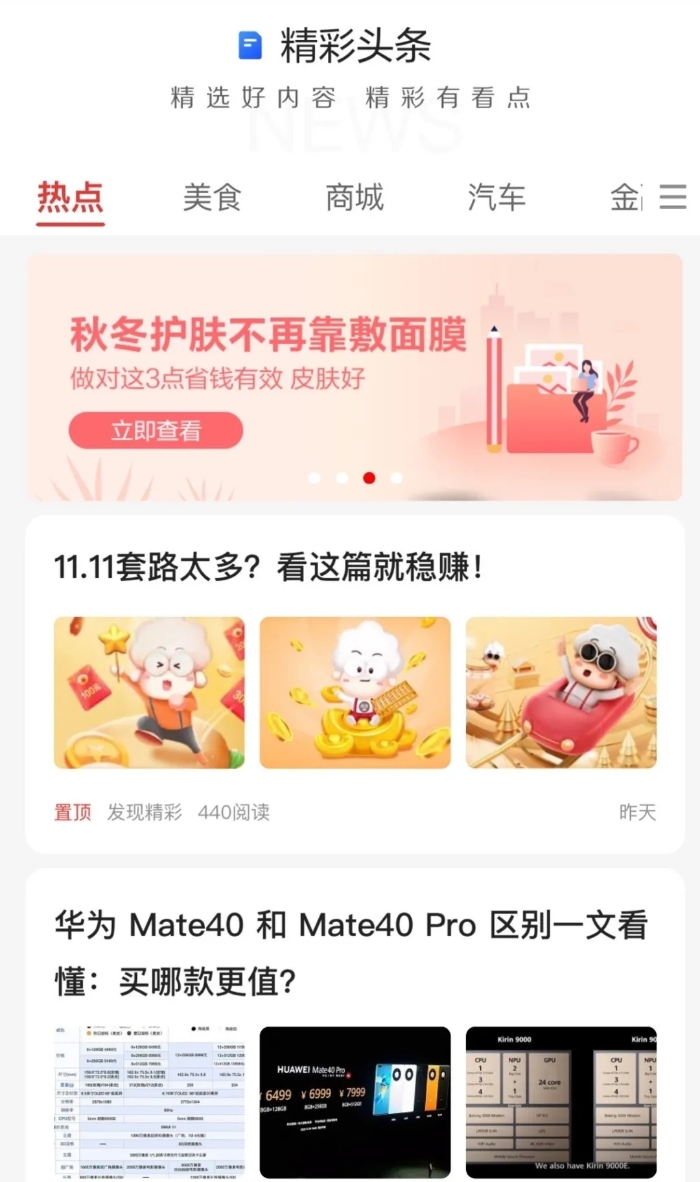The width and height of the screenshot is (700, 1182).
Task: Open the 商城 tab
Action: (354, 197)
